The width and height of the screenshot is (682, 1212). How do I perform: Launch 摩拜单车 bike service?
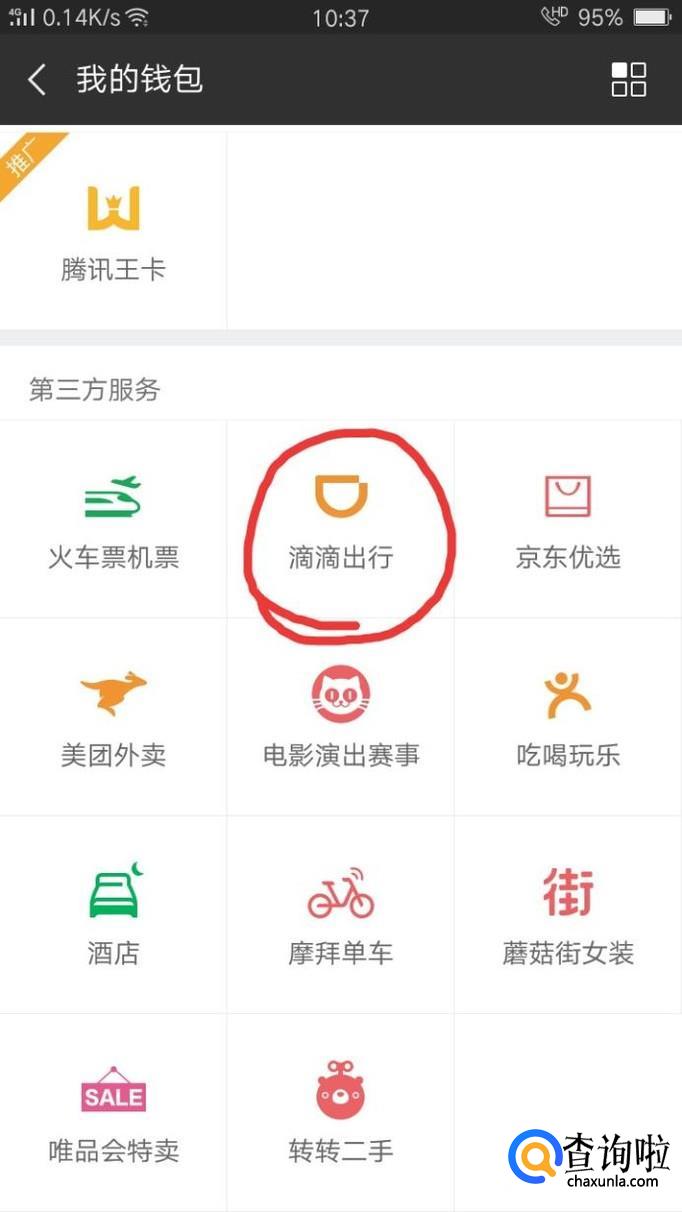pyautogui.click(x=340, y=914)
